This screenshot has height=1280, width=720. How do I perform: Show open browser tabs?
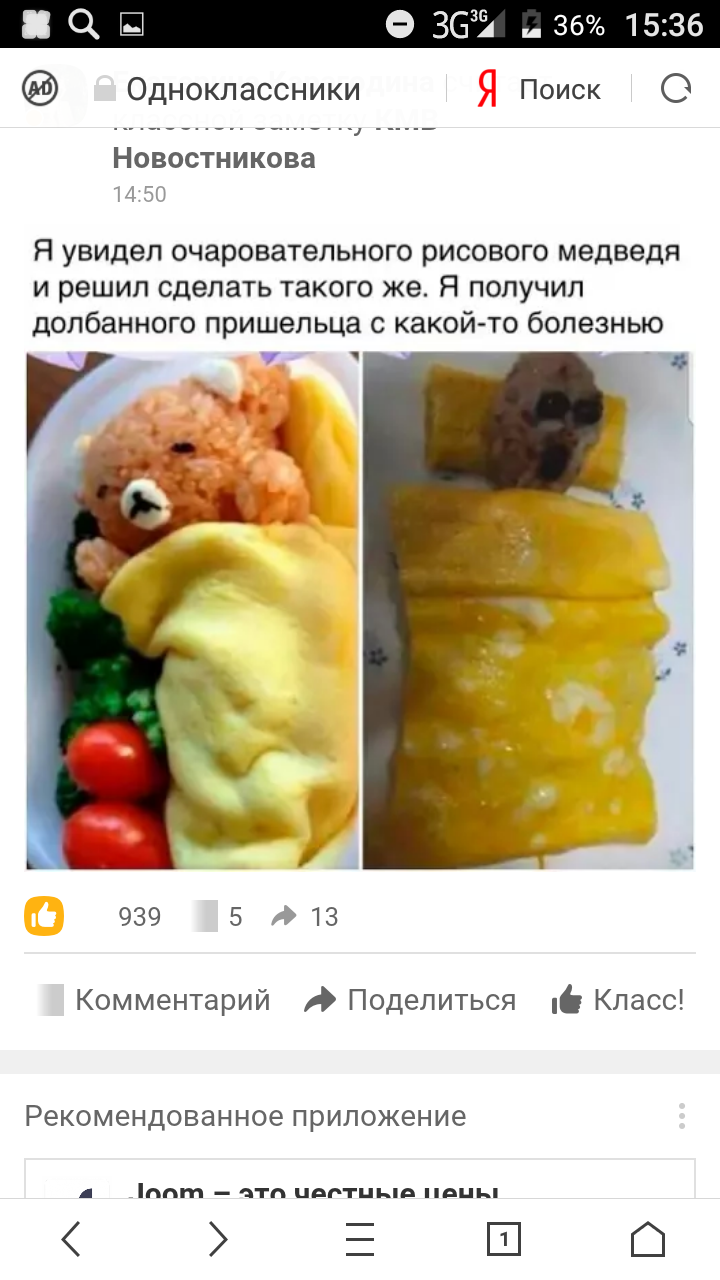coord(503,1240)
